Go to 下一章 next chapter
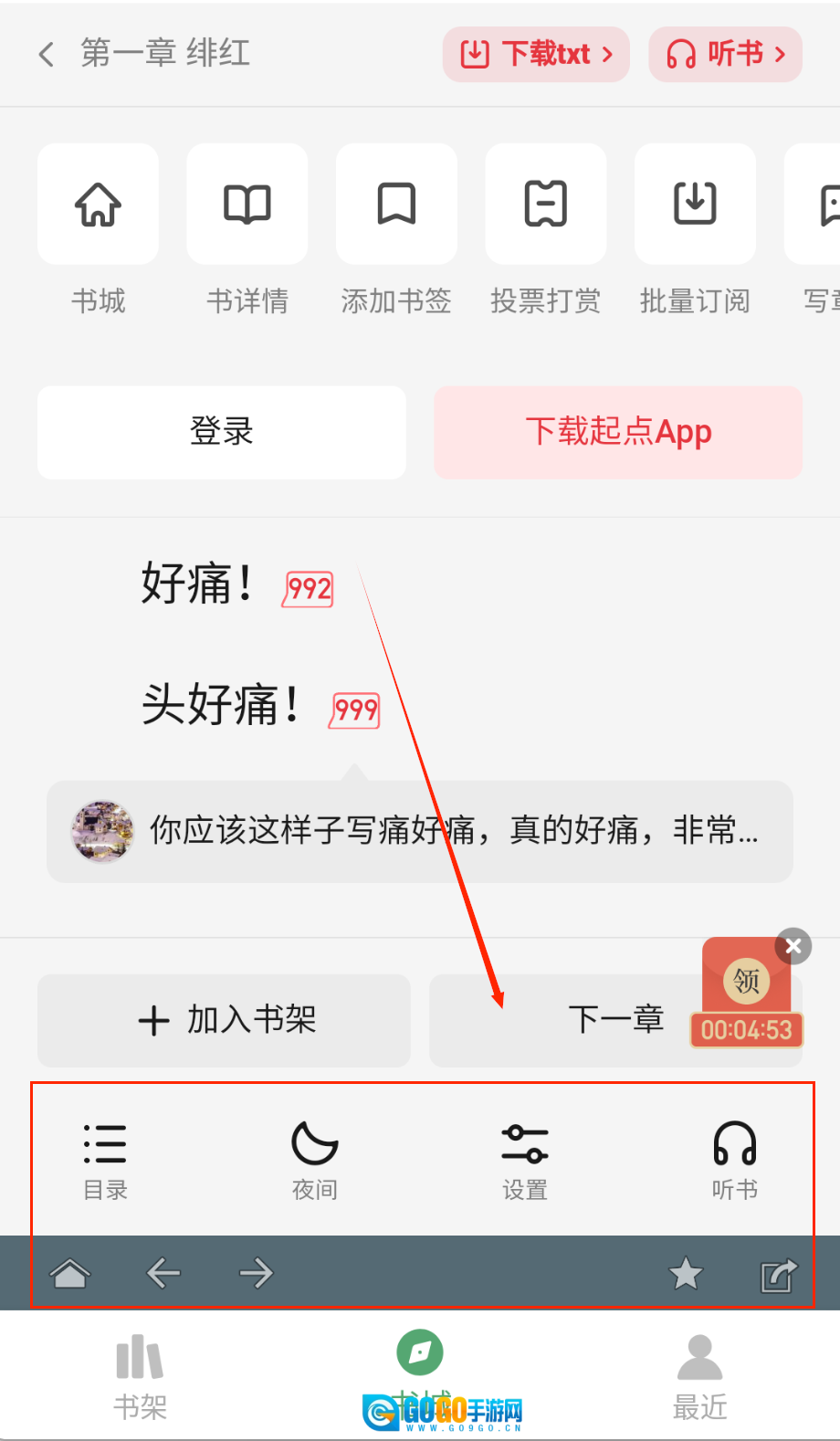Viewport: 840px width, 1441px height. pyautogui.click(x=584, y=1020)
